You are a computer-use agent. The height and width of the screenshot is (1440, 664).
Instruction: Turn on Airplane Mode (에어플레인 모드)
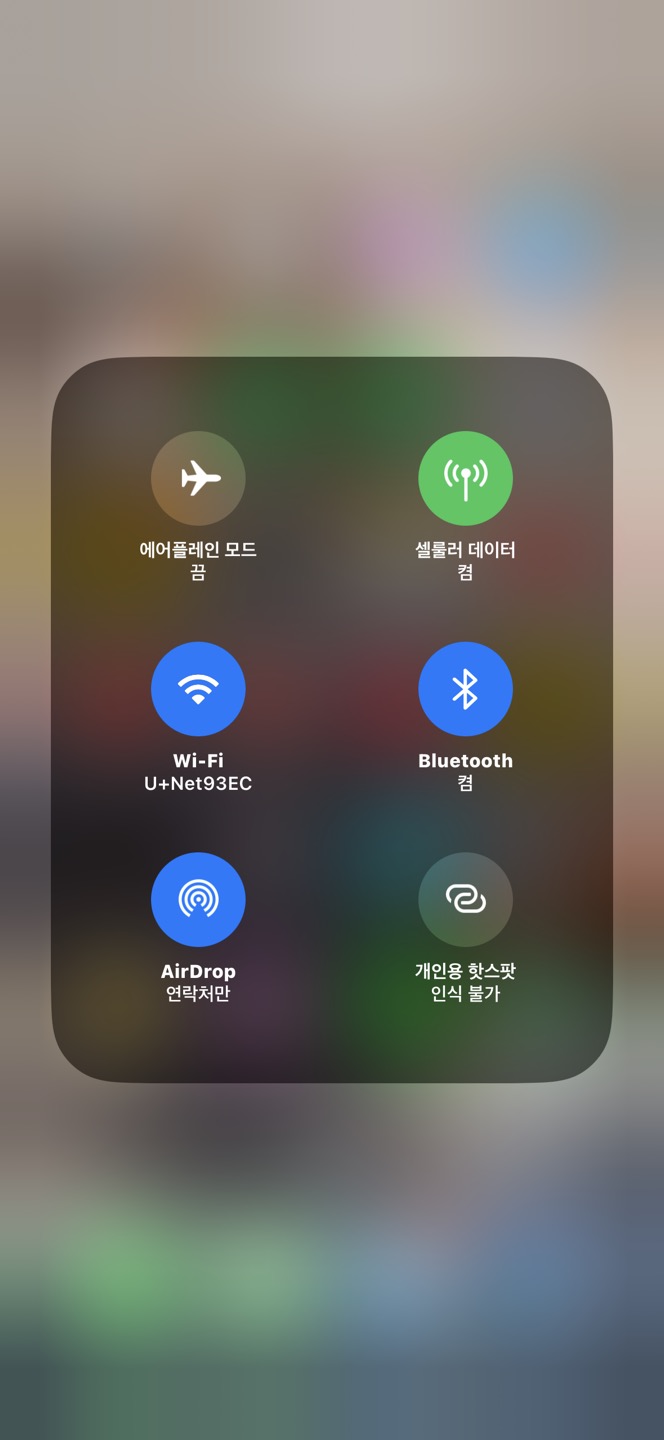198,478
